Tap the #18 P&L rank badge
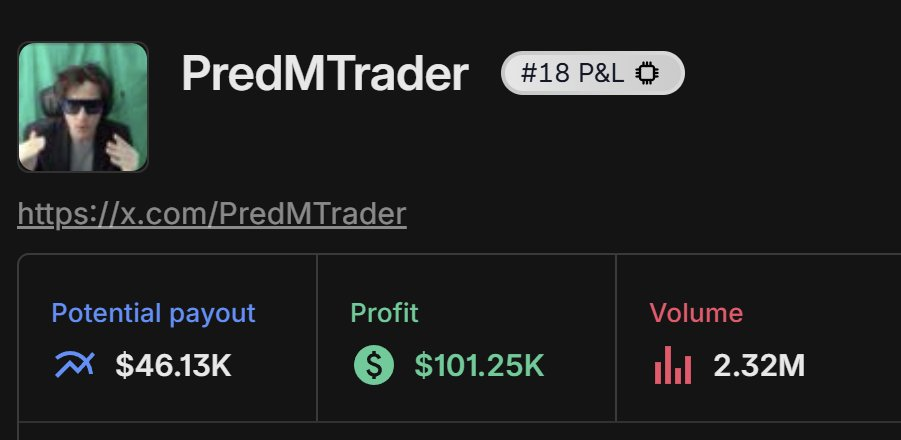Screen dimensions: 901x440 pos(592,73)
